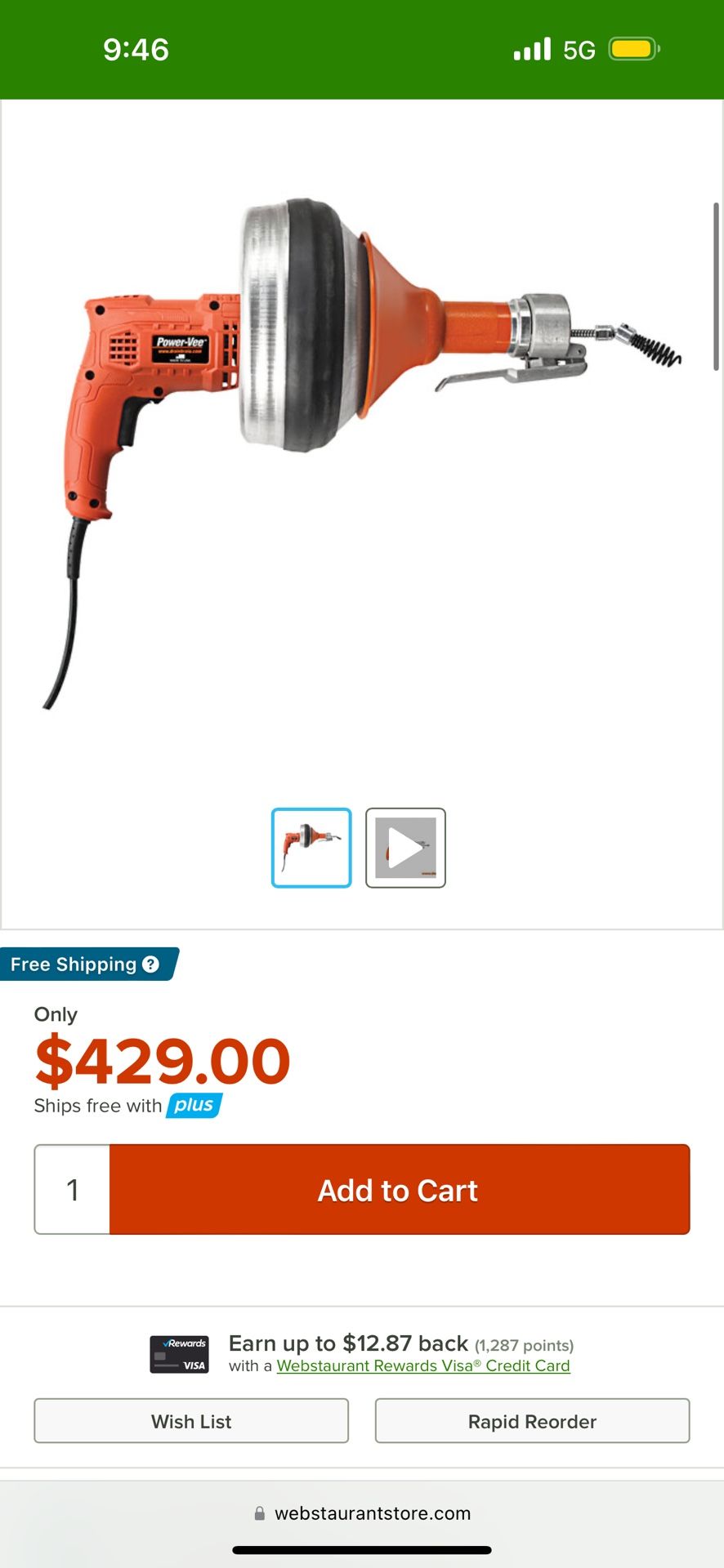Select the first product image thumbnail
This screenshot has height=1568, width=724.
pos(311,848)
